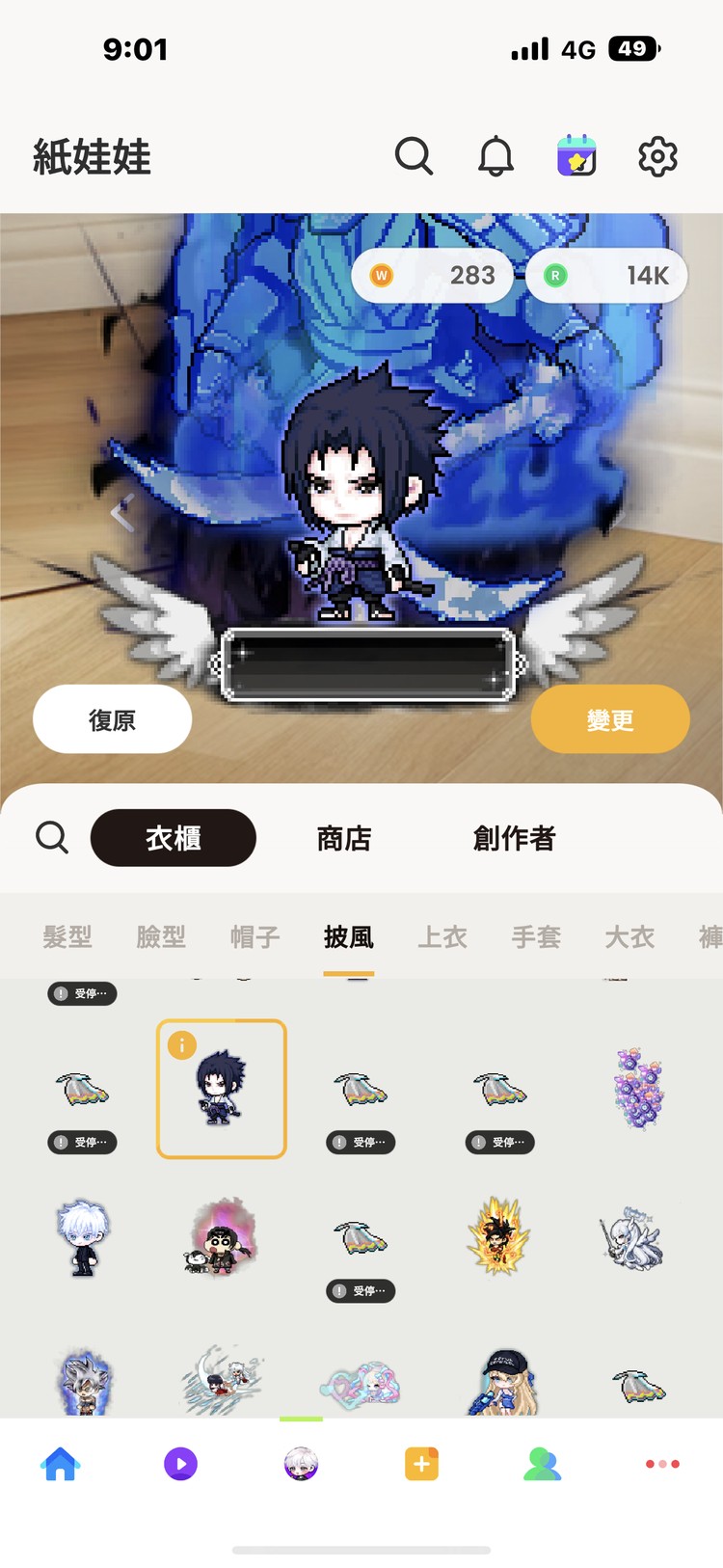
Task: Select the white-haired character cape item
Action: pyautogui.click(x=83, y=1237)
